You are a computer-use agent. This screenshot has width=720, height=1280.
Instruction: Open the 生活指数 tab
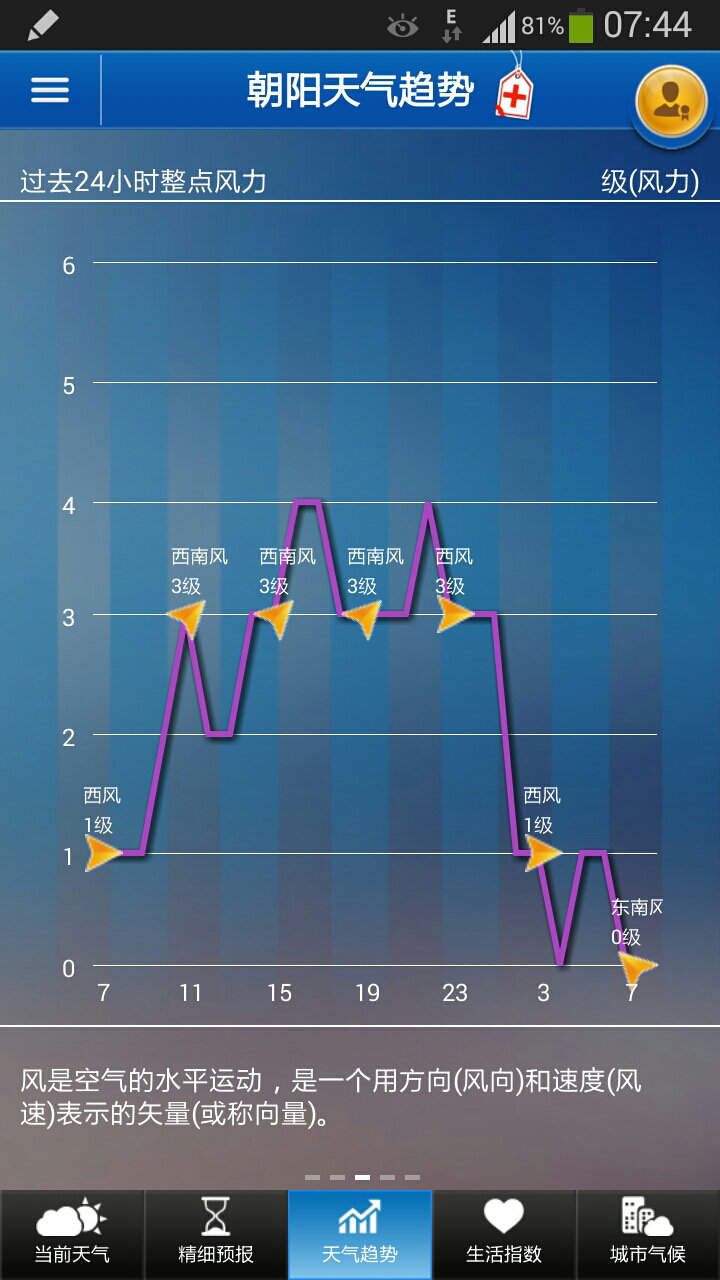504,1234
